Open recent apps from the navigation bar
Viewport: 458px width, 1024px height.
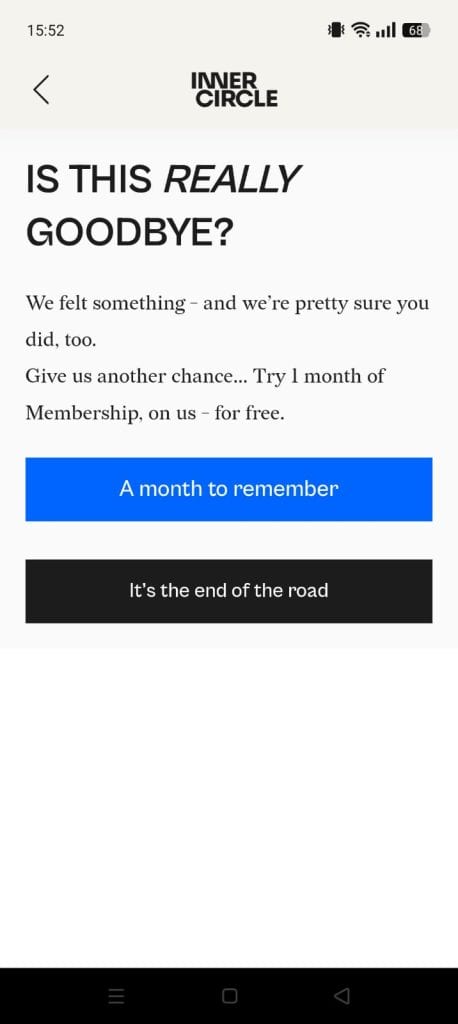116,996
